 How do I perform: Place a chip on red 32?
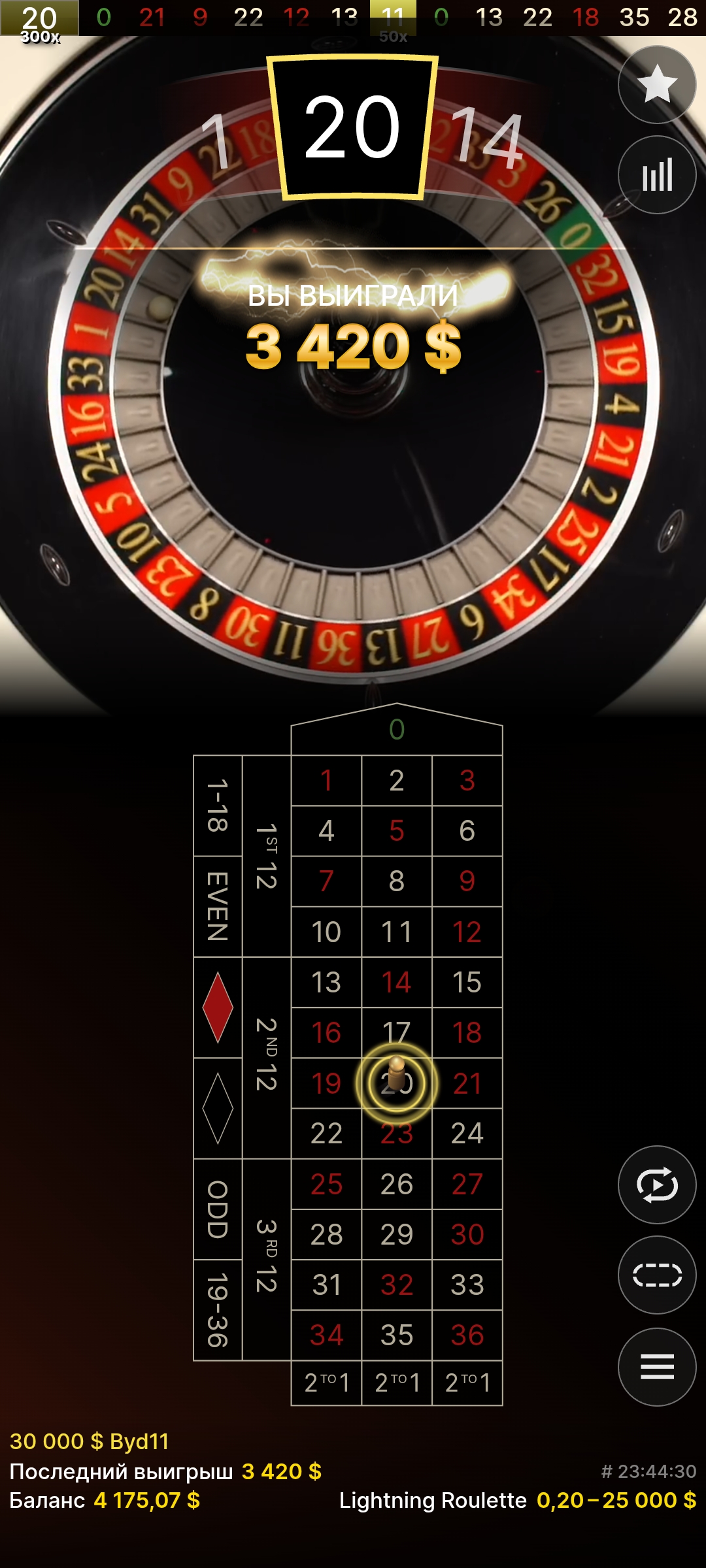point(396,1284)
